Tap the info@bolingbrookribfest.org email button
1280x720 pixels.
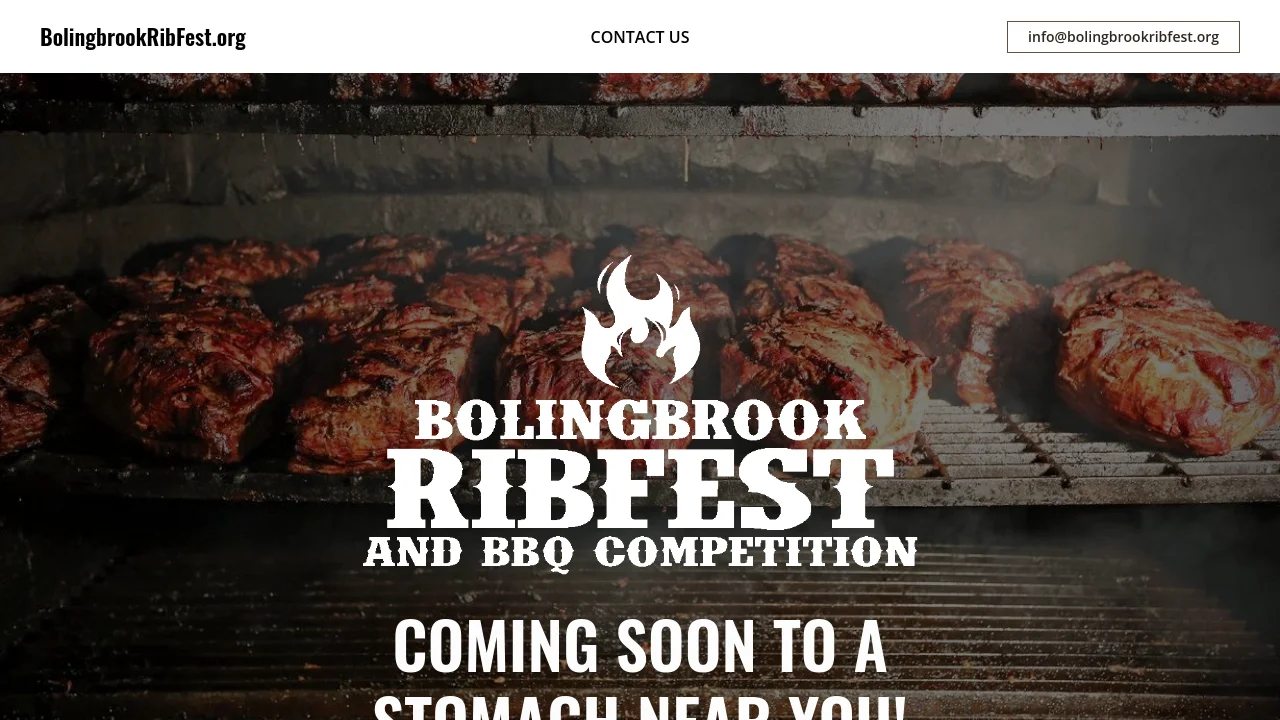tap(1123, 37)
